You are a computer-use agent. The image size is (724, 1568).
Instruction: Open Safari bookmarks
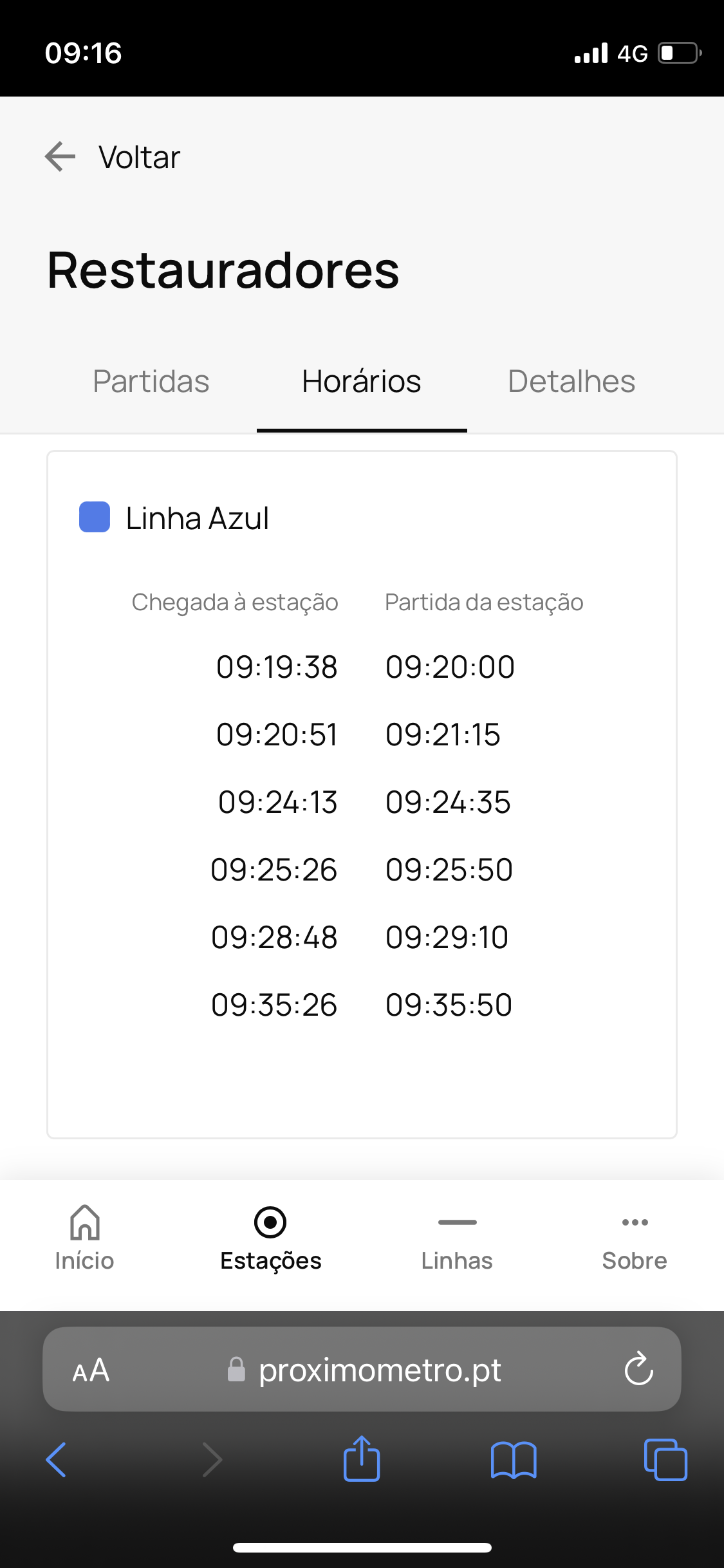[514, 1460]
